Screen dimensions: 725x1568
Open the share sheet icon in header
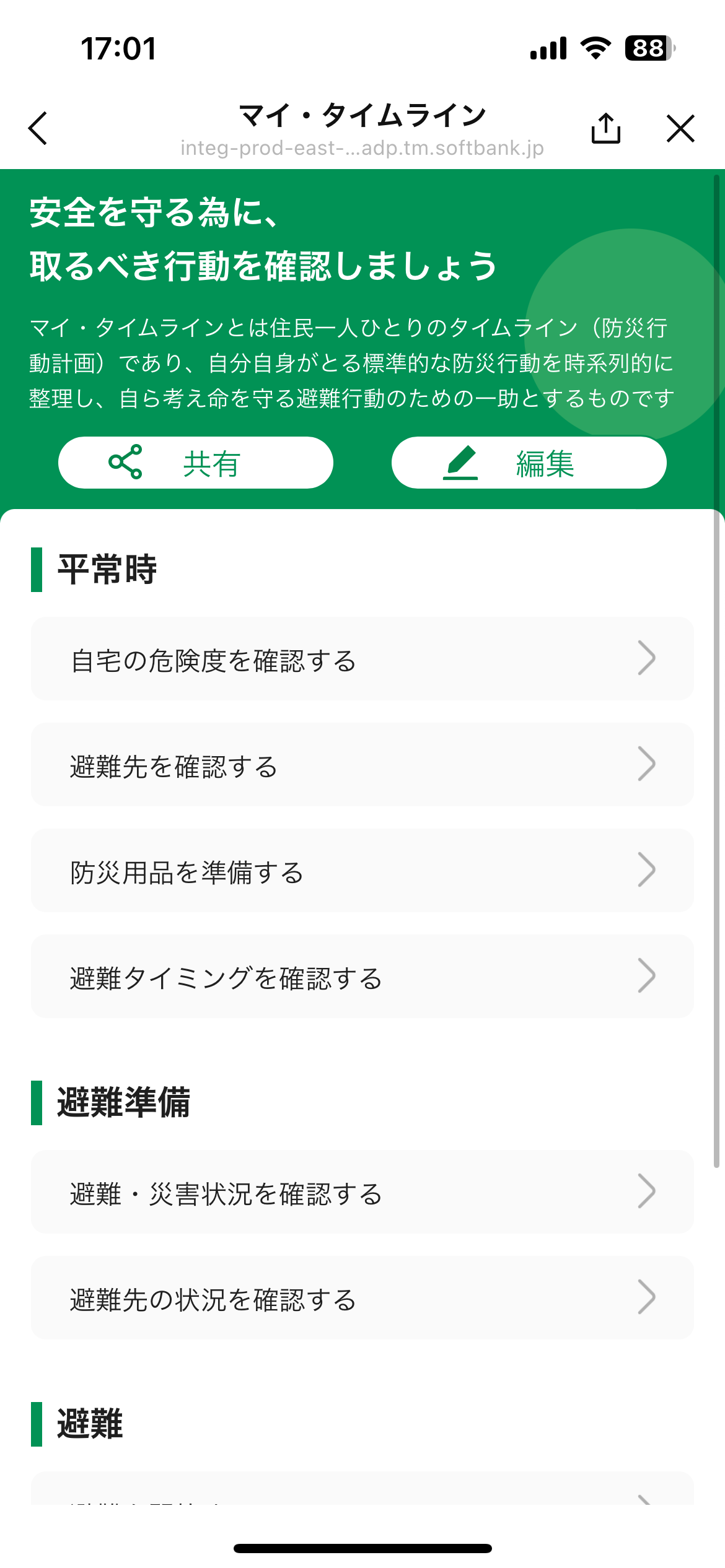pyautogui.click(x=605, y=128)
